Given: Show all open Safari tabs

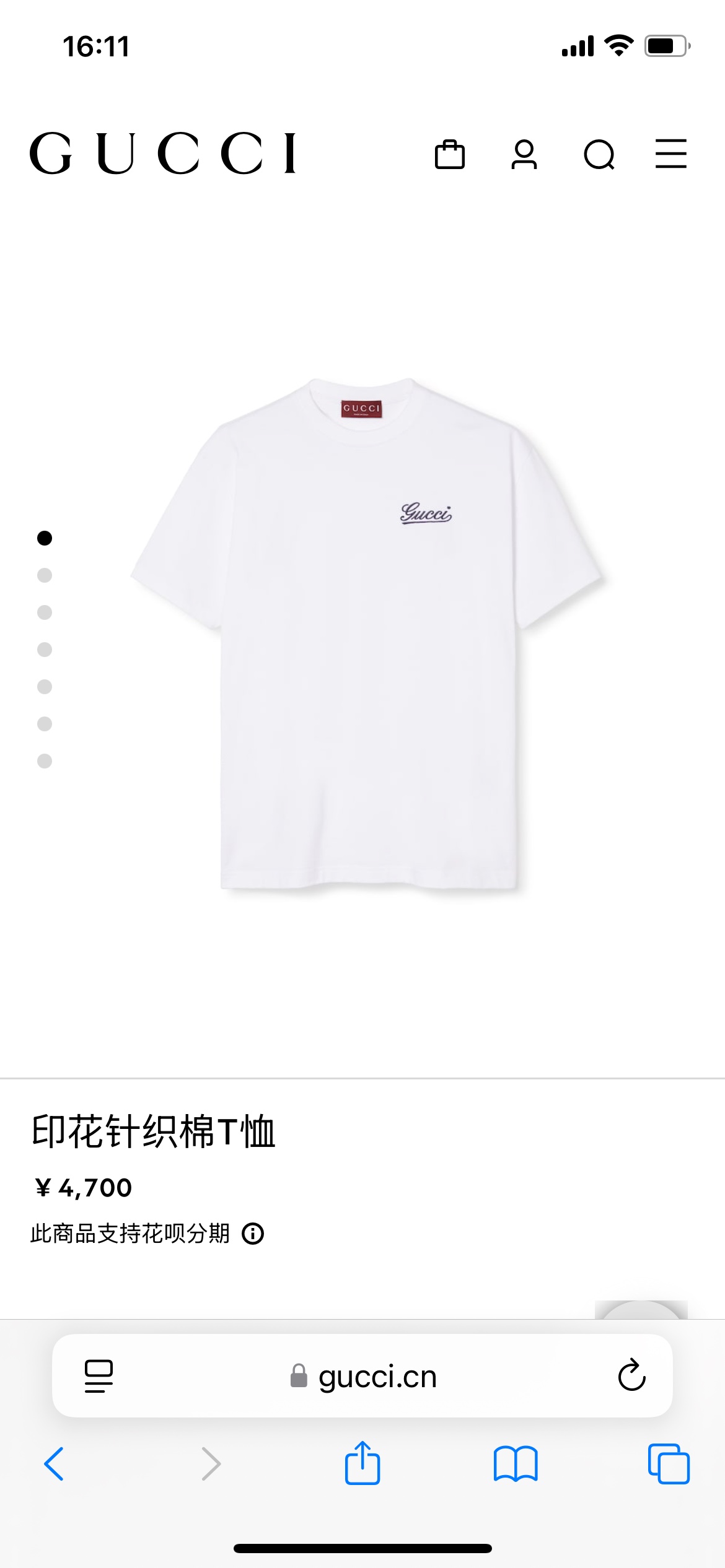Looking at the screenshot, I should point(669,1464).
